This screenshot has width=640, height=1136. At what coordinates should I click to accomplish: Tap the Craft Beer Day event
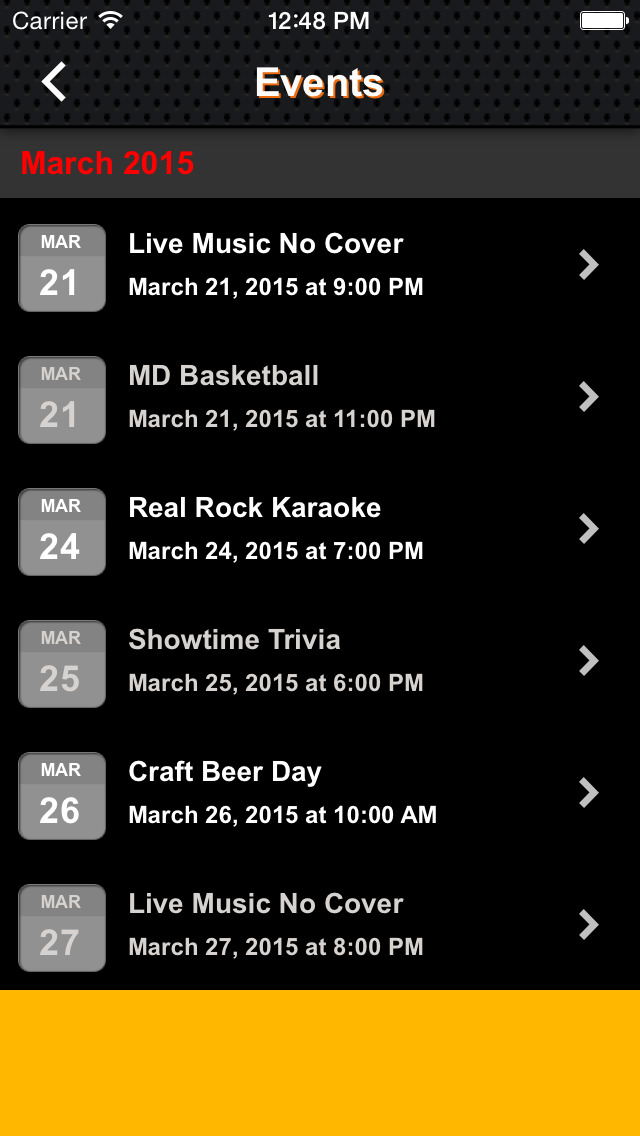click(x=320, y=793)
